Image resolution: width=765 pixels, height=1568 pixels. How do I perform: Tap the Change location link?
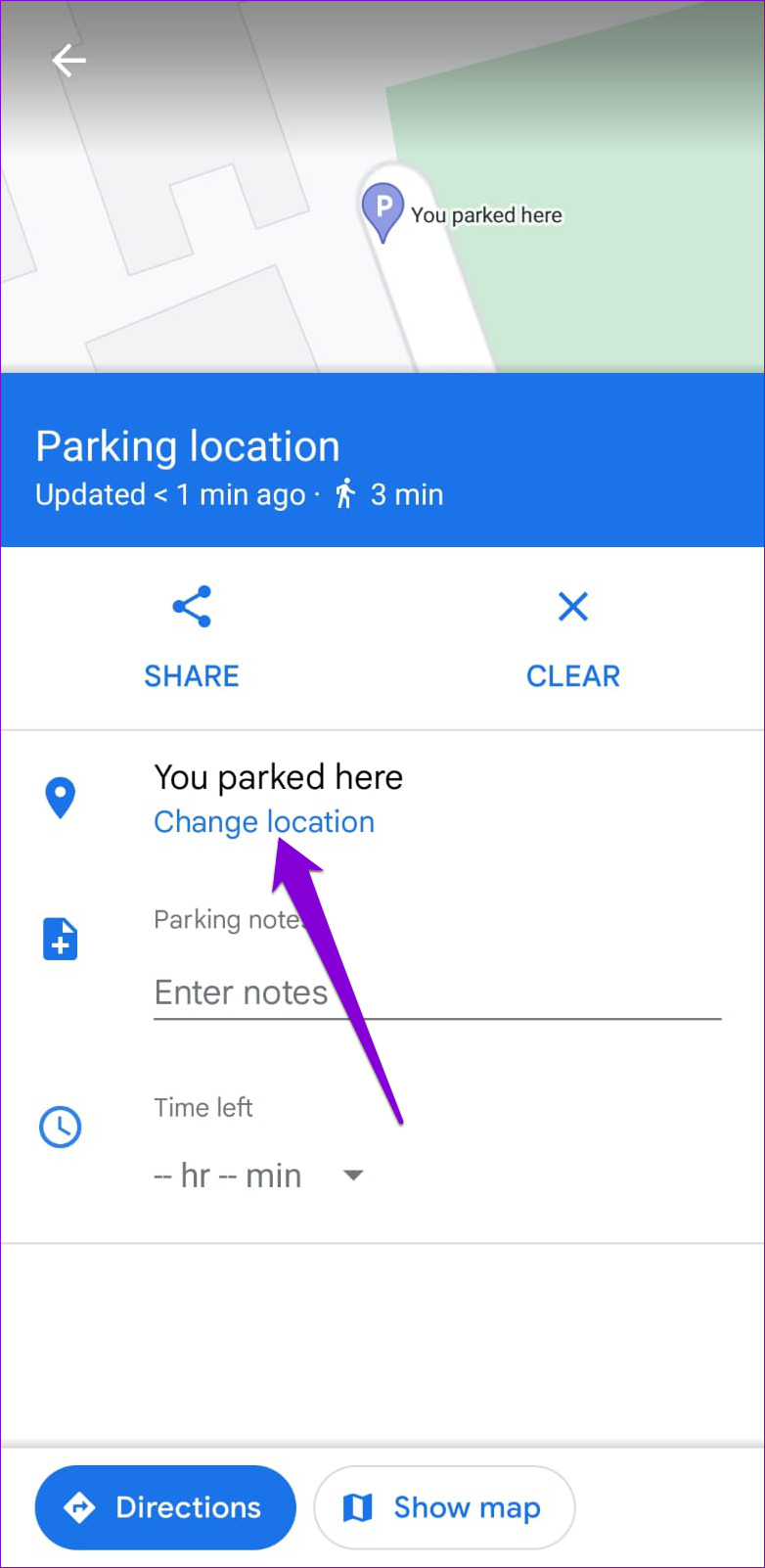tap(264, 822)
